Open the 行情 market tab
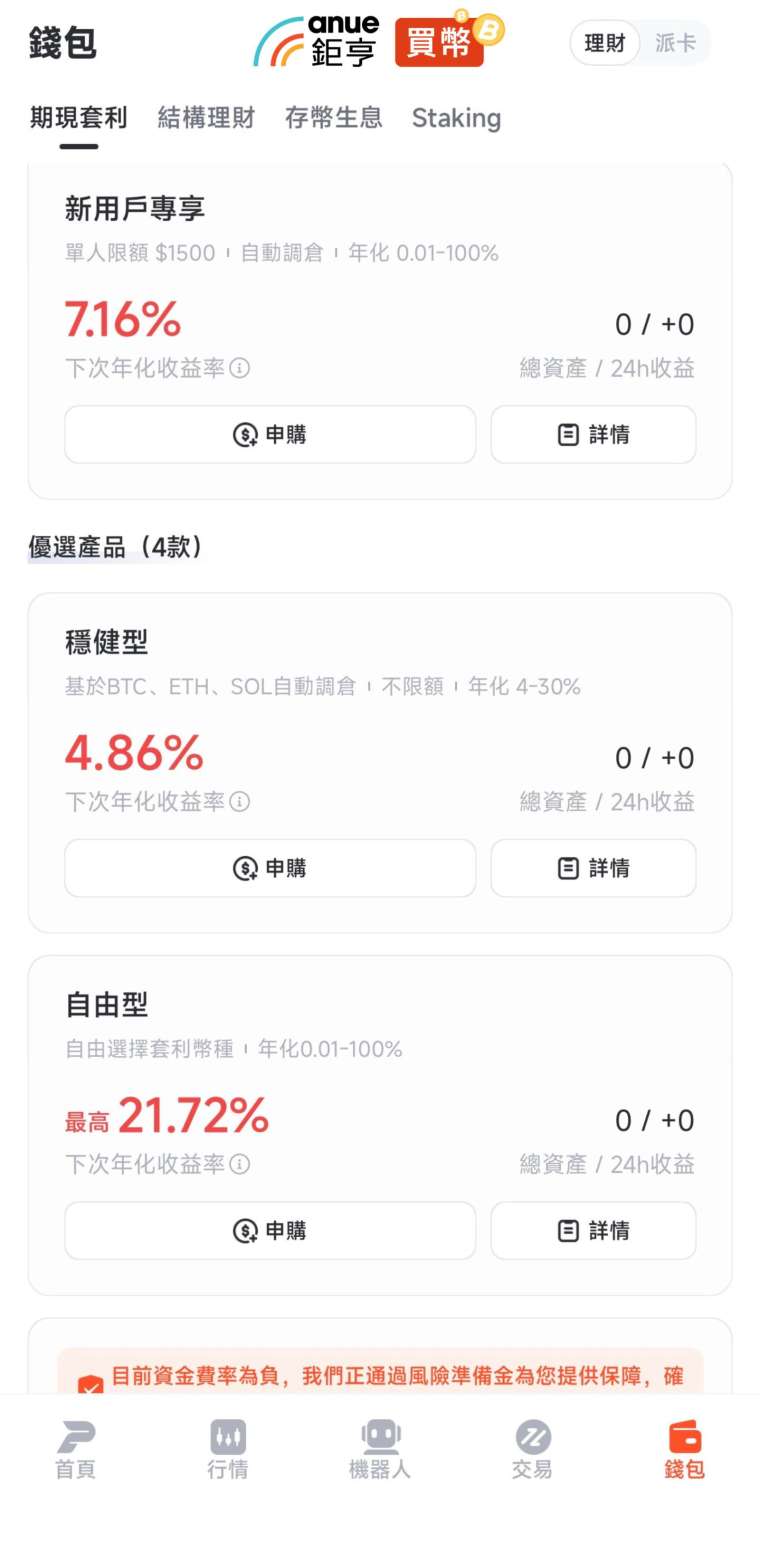The image size is (760, 1551). pos(228,1450)
